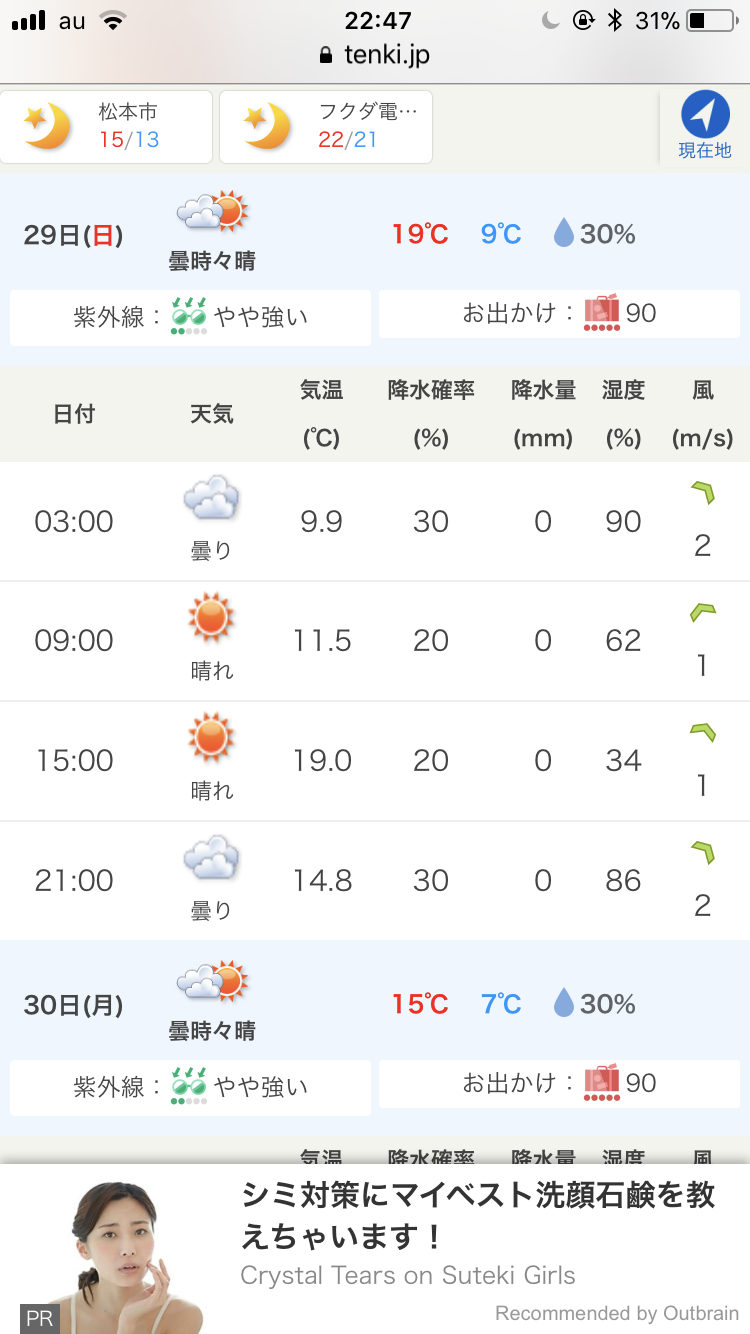Tap the 現在地 current location button
The width and height of the screenshot is (750, 1334).
[705, 127]
